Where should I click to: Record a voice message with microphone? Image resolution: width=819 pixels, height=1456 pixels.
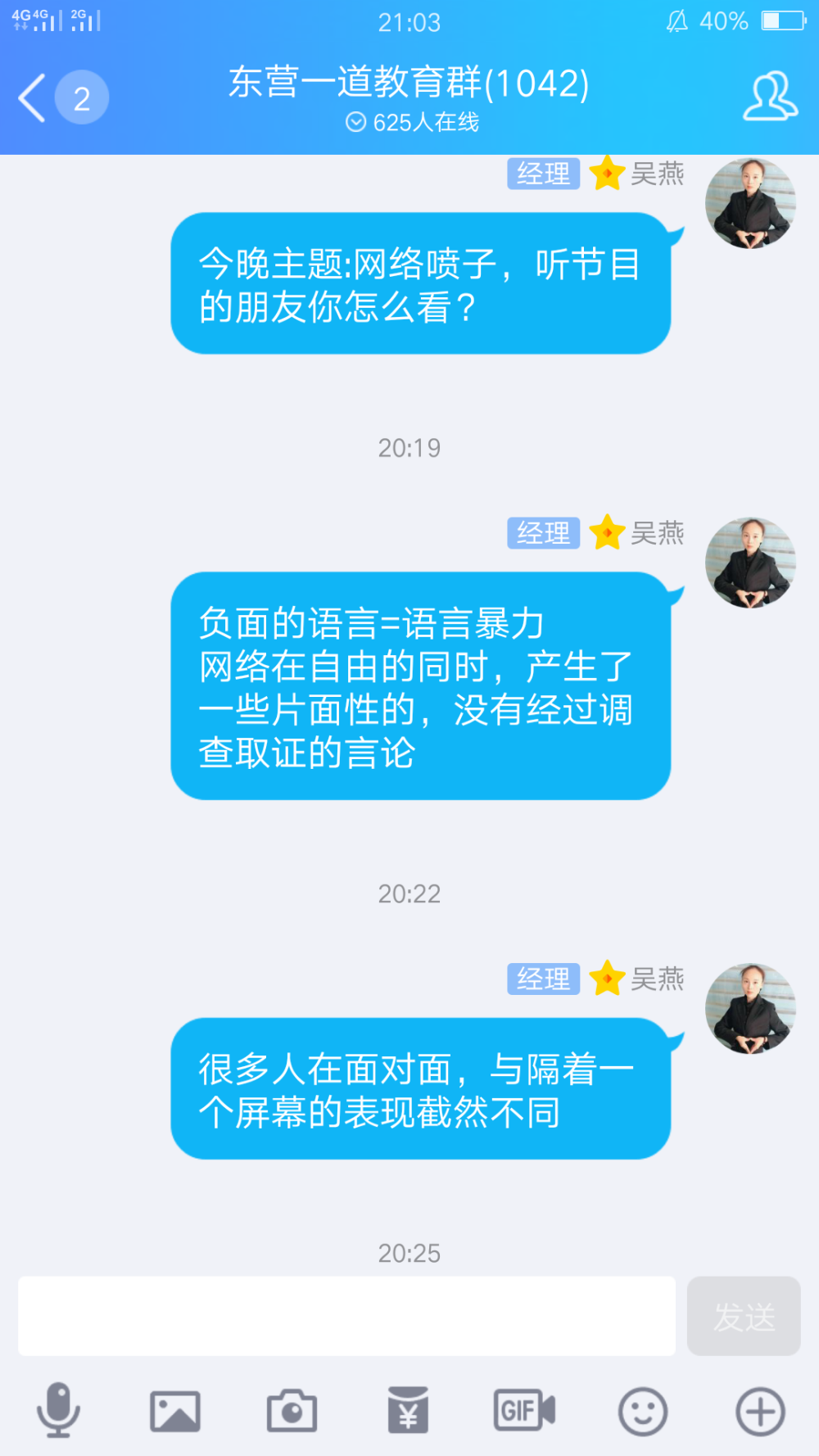tap(58, 1410)
